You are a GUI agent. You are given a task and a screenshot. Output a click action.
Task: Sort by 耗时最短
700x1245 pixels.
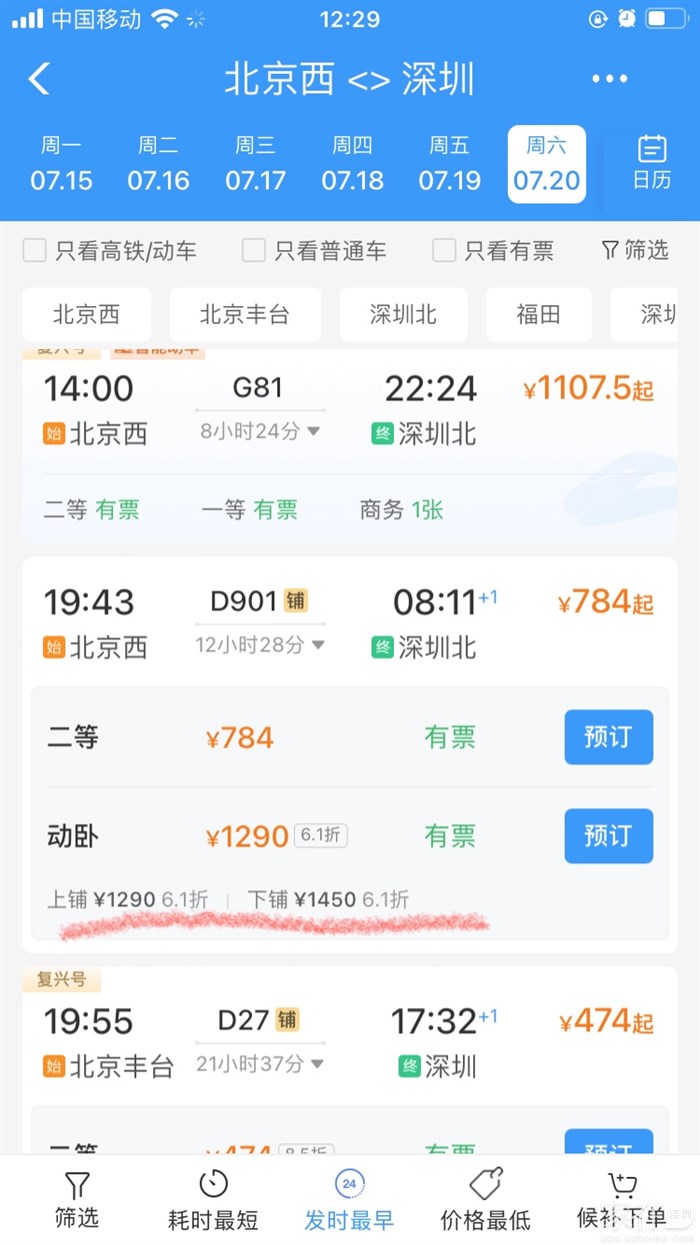213,1200
